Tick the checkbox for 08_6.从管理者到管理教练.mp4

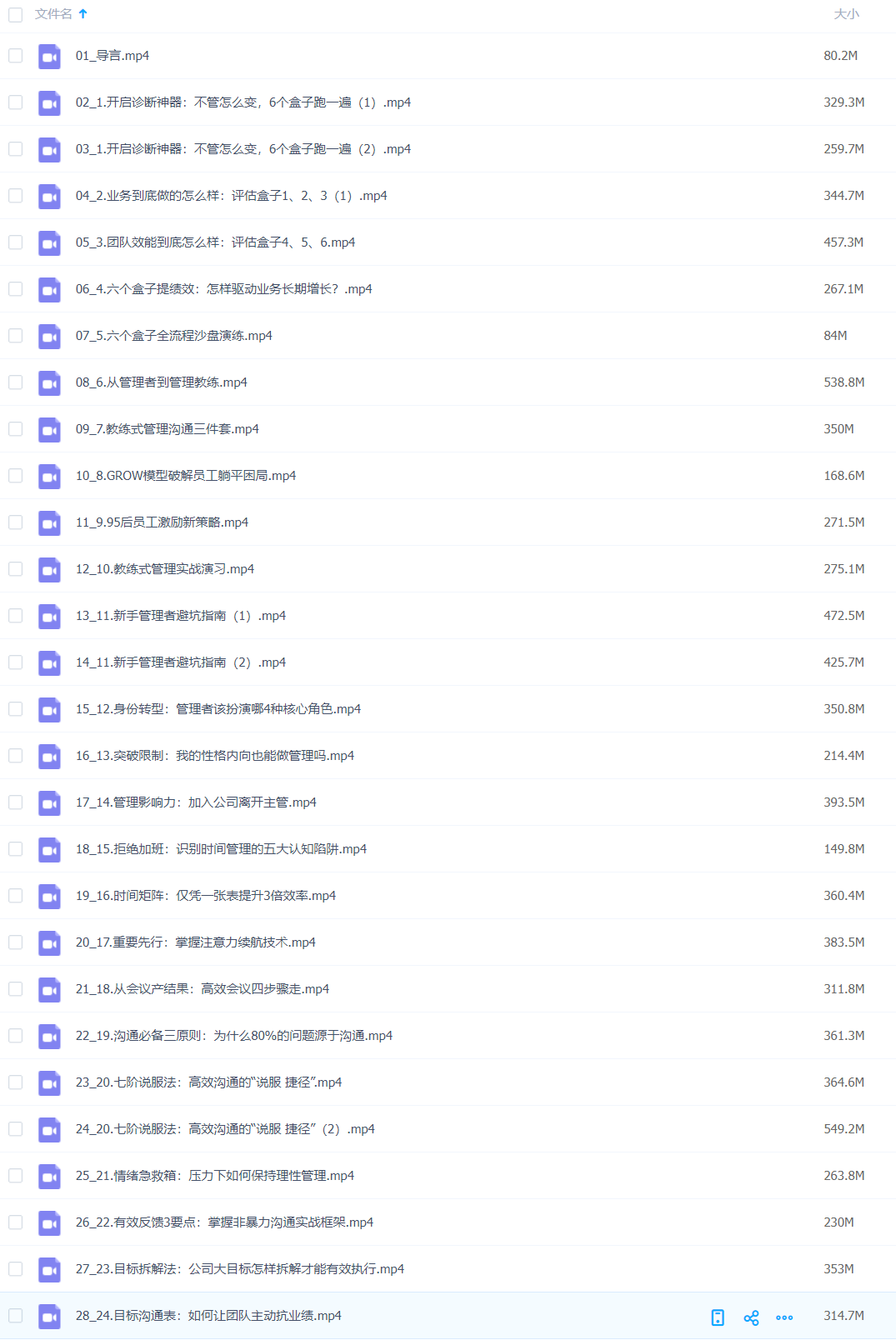(15, 382)
